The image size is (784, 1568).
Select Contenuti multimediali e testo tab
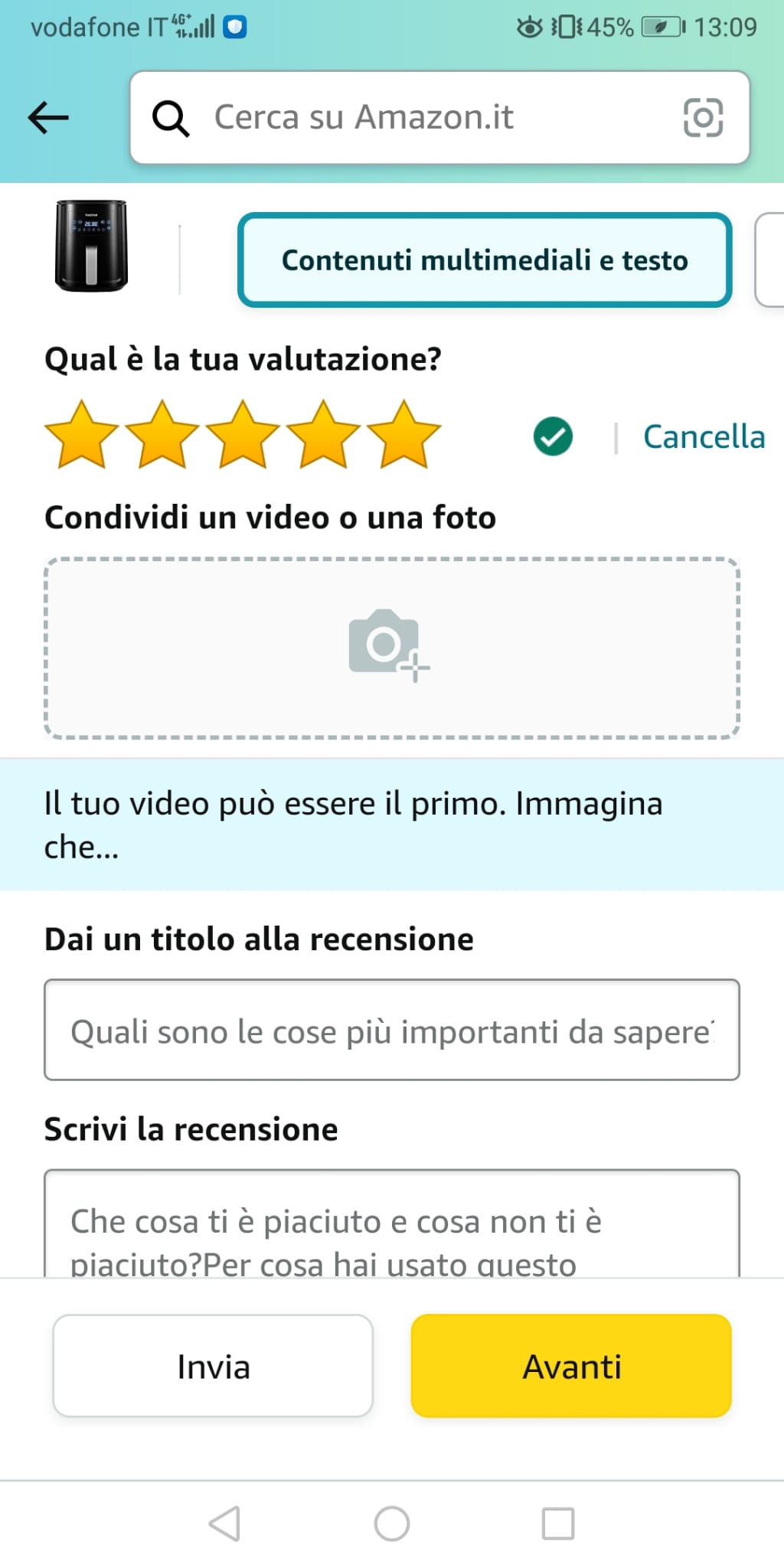pos(484,260)
